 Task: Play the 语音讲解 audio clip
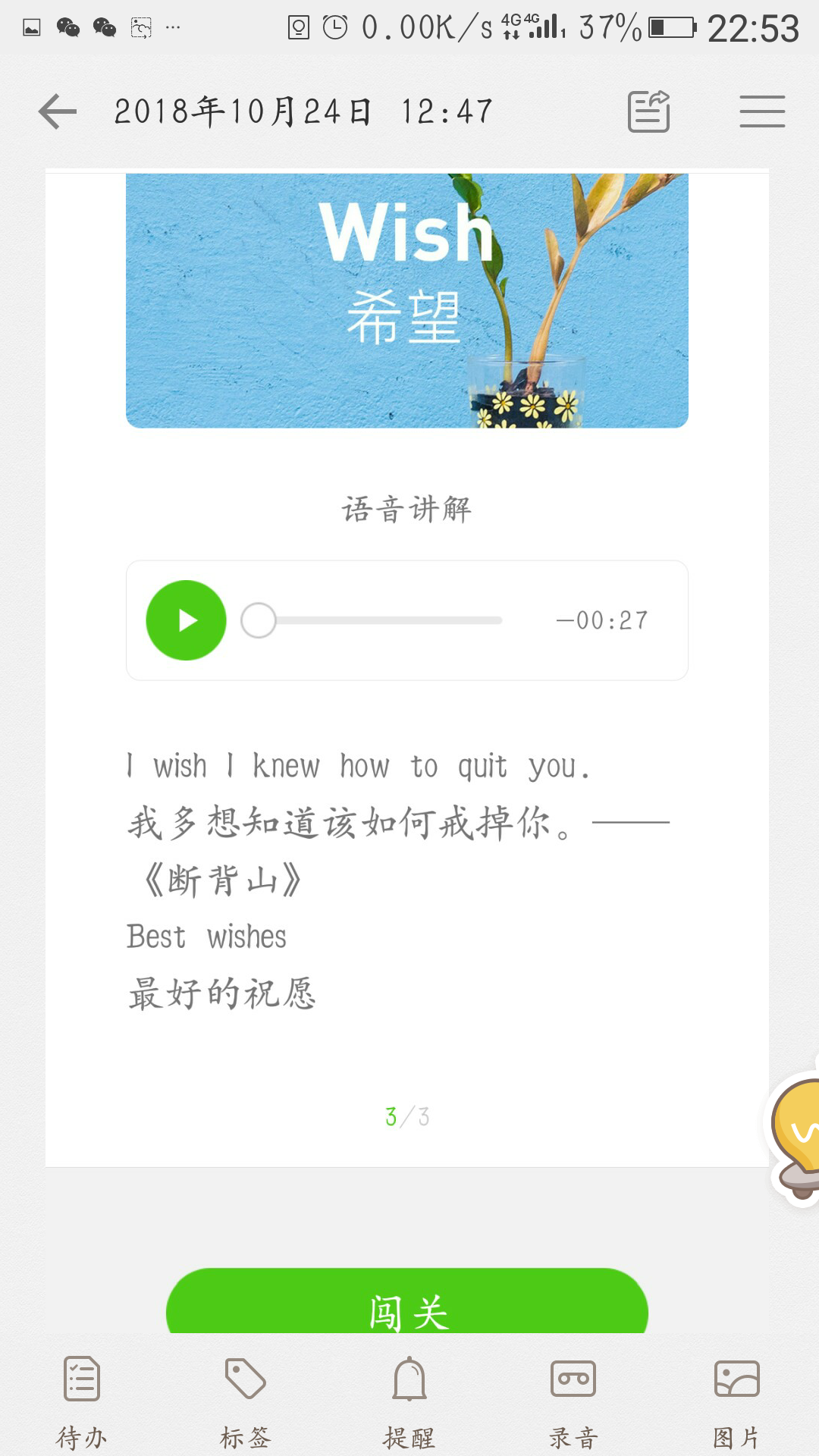(x=186, y=620)
